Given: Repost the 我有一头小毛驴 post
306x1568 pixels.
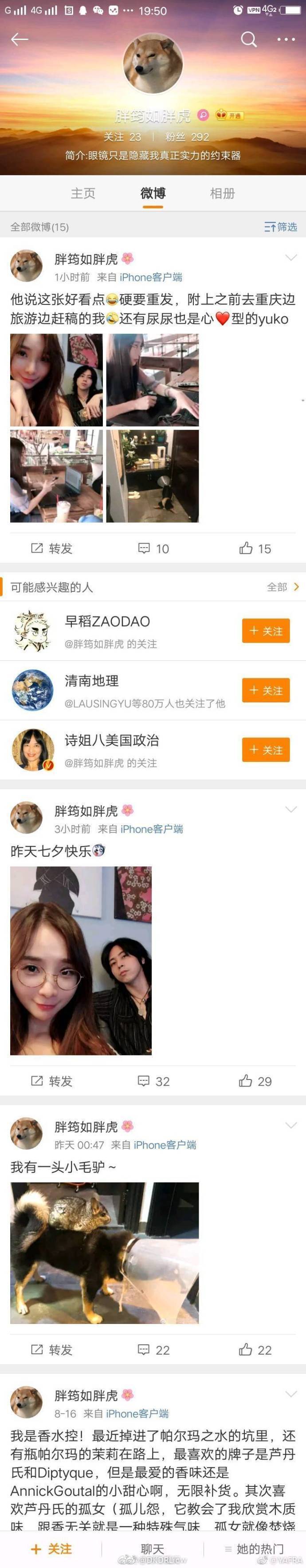Looking at the screenshot, I should pyautogui.click(x=52, y=1350).
